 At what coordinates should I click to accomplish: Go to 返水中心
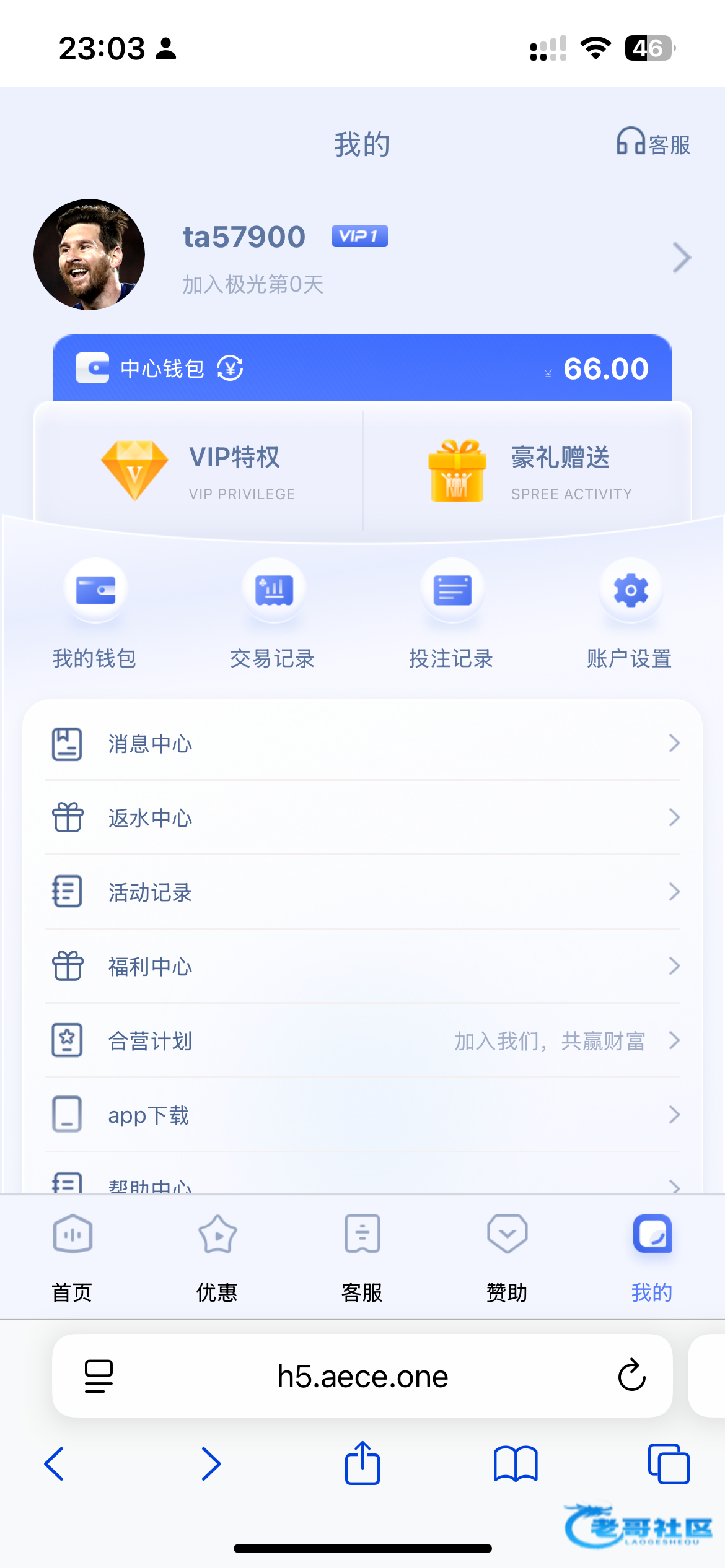click(362, 817)
